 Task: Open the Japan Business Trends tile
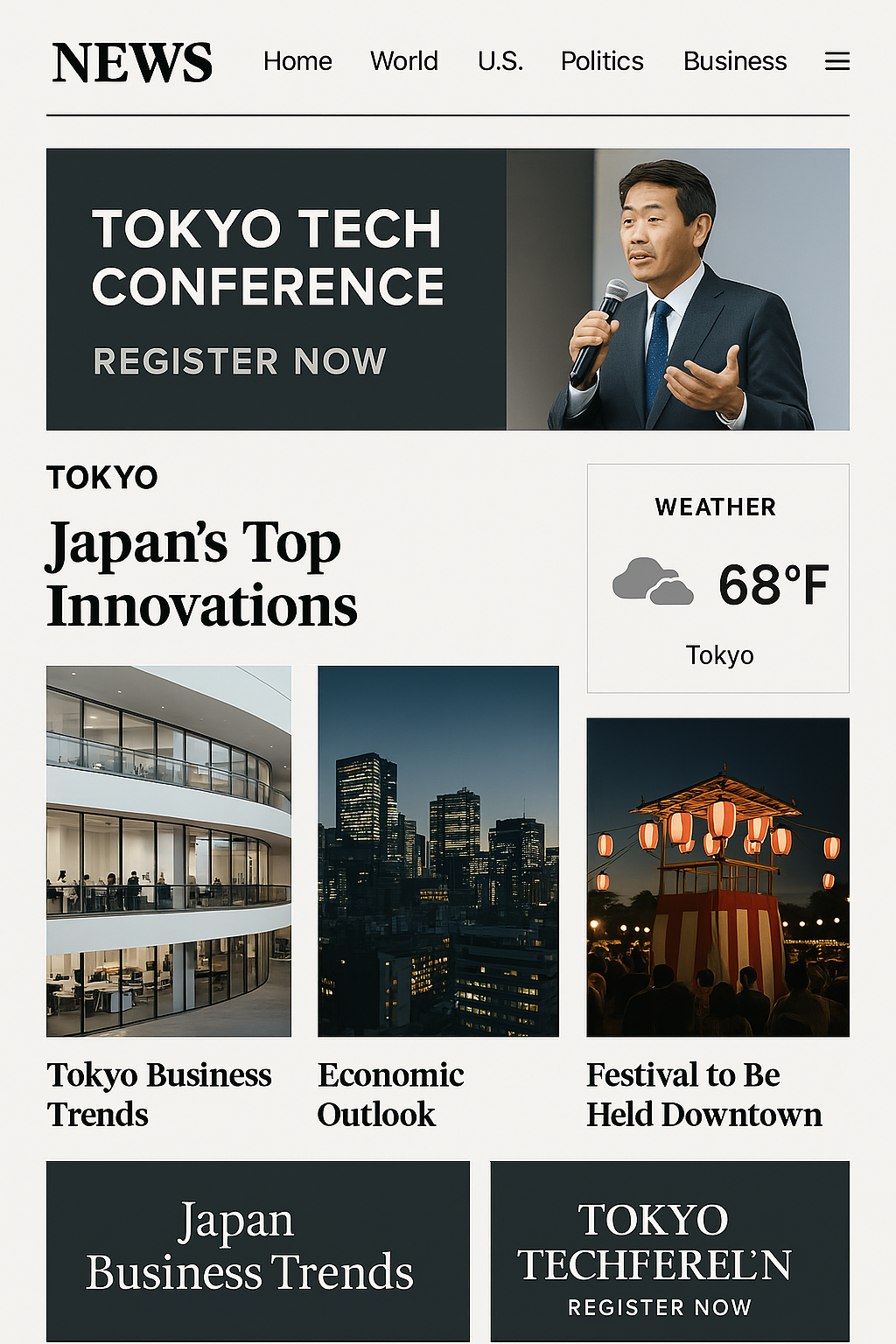[257, 1249]
